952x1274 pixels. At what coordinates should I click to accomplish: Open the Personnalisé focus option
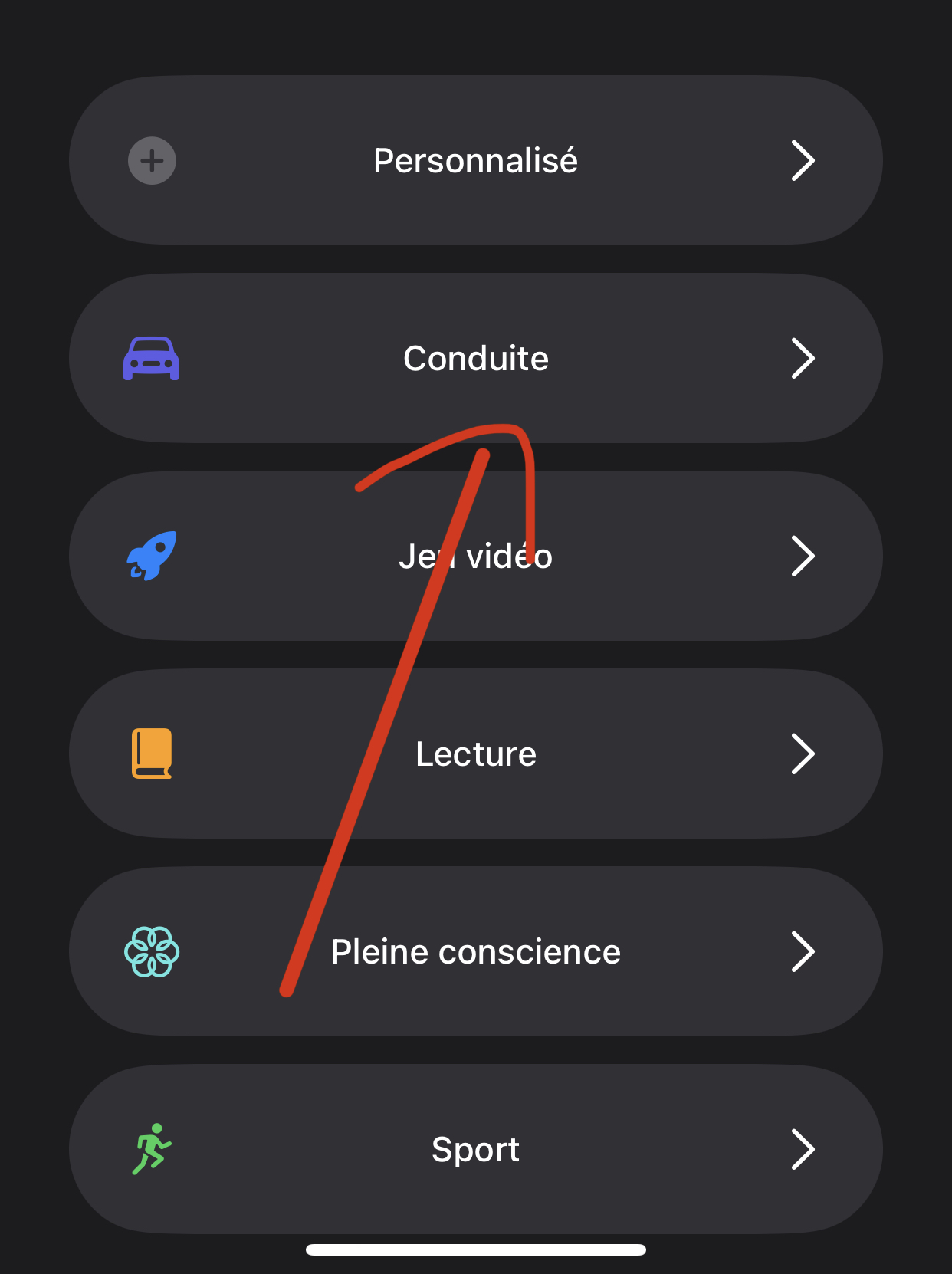475,161
